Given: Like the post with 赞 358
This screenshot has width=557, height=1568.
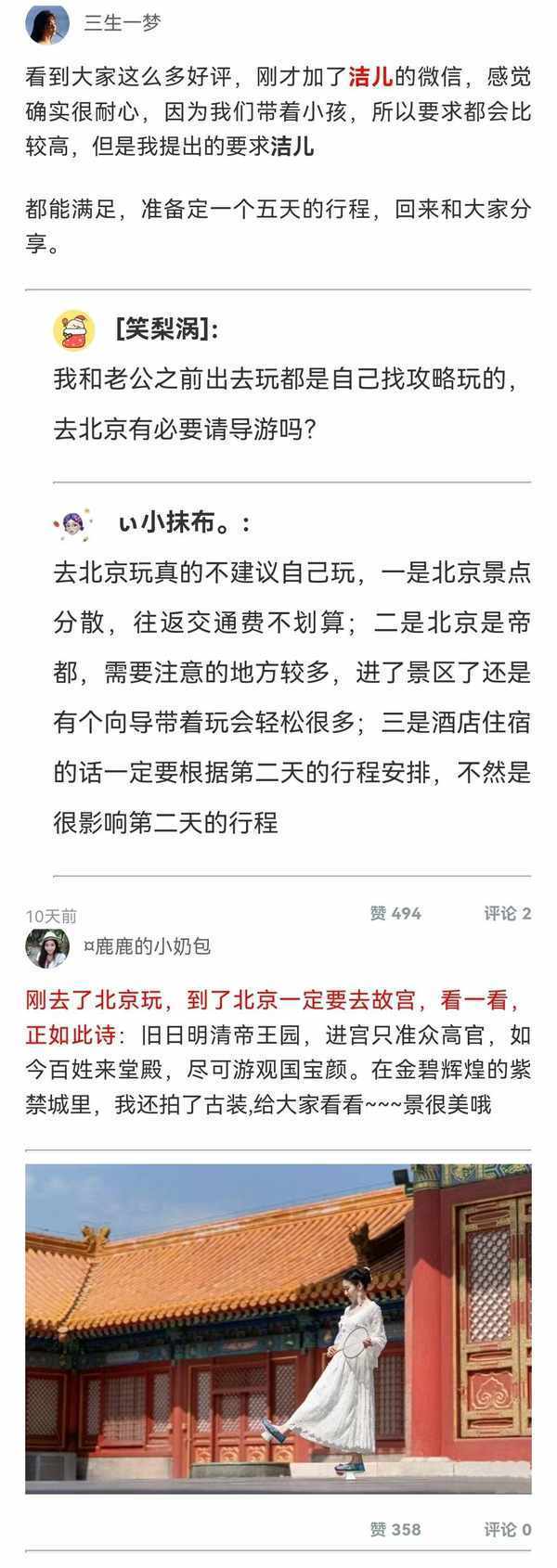Looking at the screenshot, I should click(x=395, y=1529).
